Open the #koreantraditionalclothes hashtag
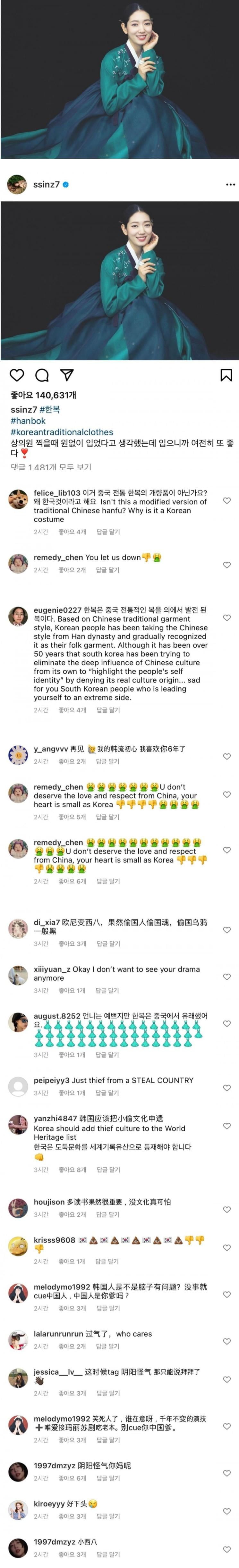Image resolution: width=239 pixels, height=1568 pixels. click(x=62, y=432)
